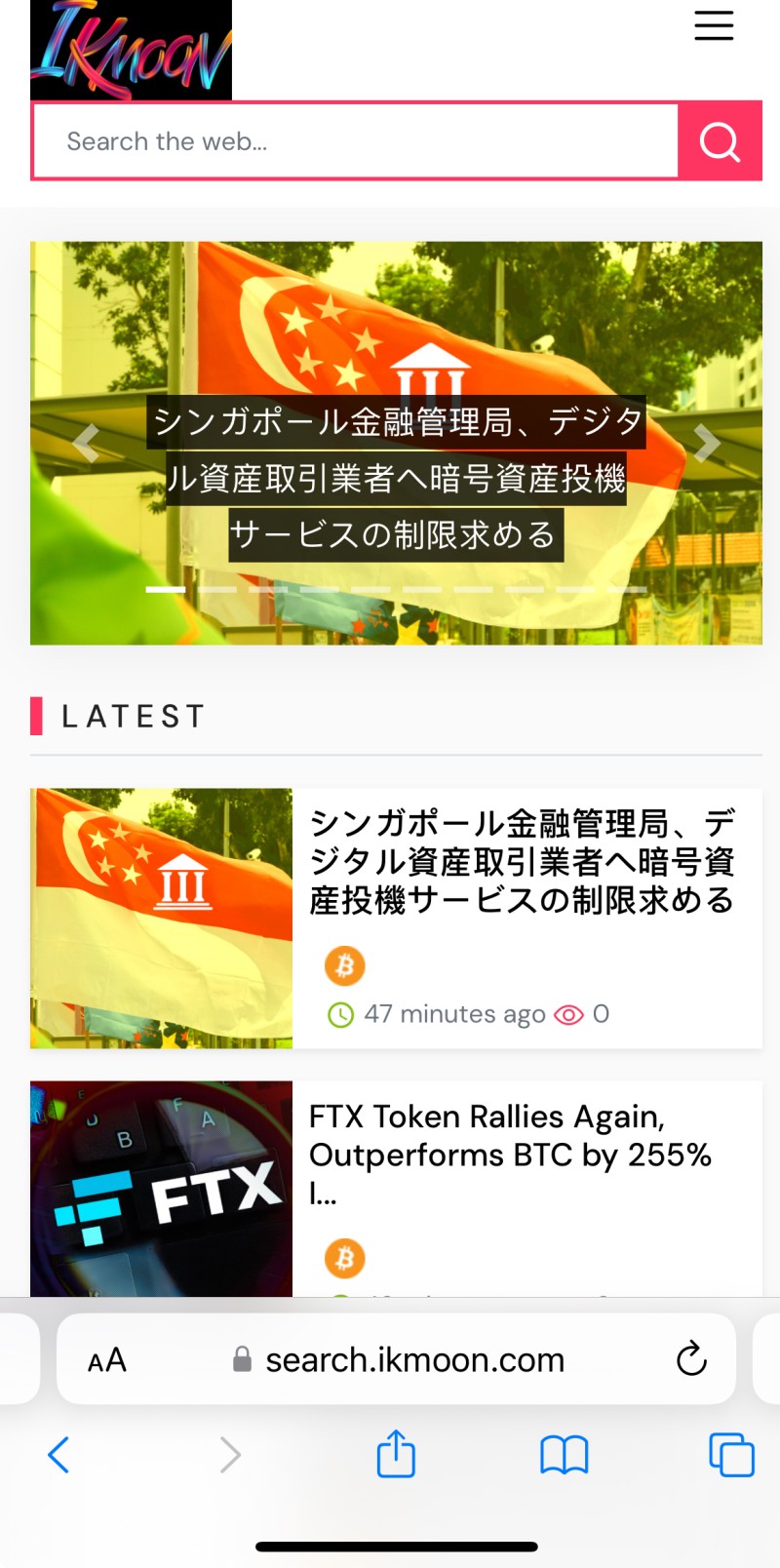Open the IKMOON logo homepage
Image resolution: width=780 pixels, height=1568 pixels.
[131, 50]
